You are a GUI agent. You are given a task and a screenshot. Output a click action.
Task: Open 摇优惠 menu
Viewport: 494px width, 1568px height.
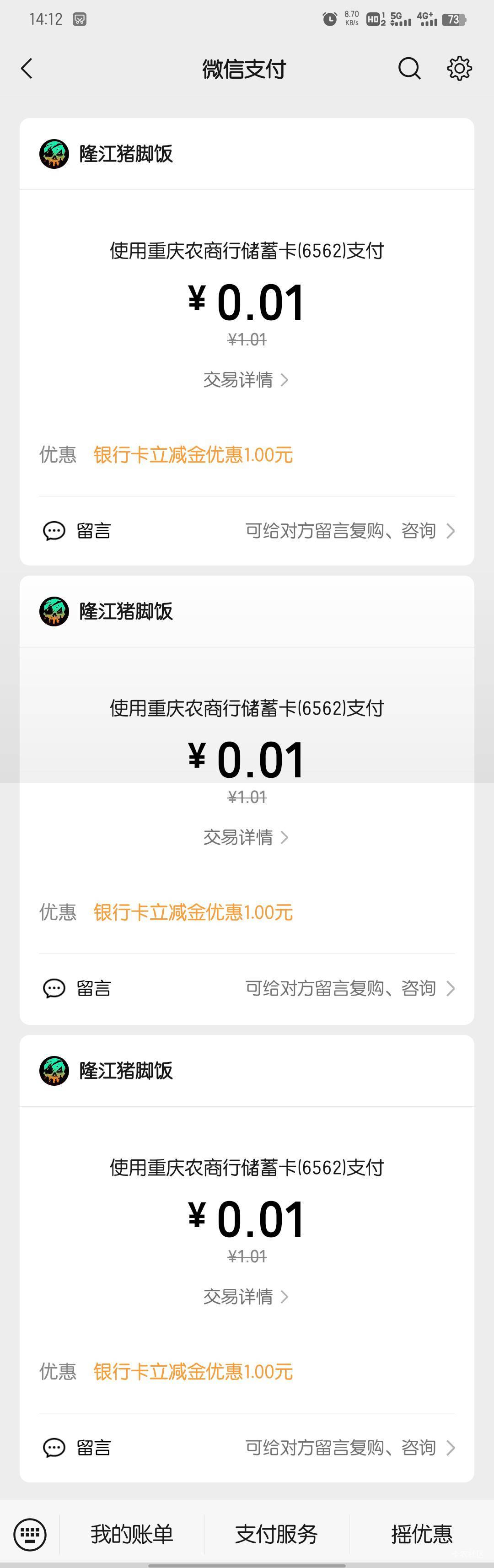click(422, 1534)
